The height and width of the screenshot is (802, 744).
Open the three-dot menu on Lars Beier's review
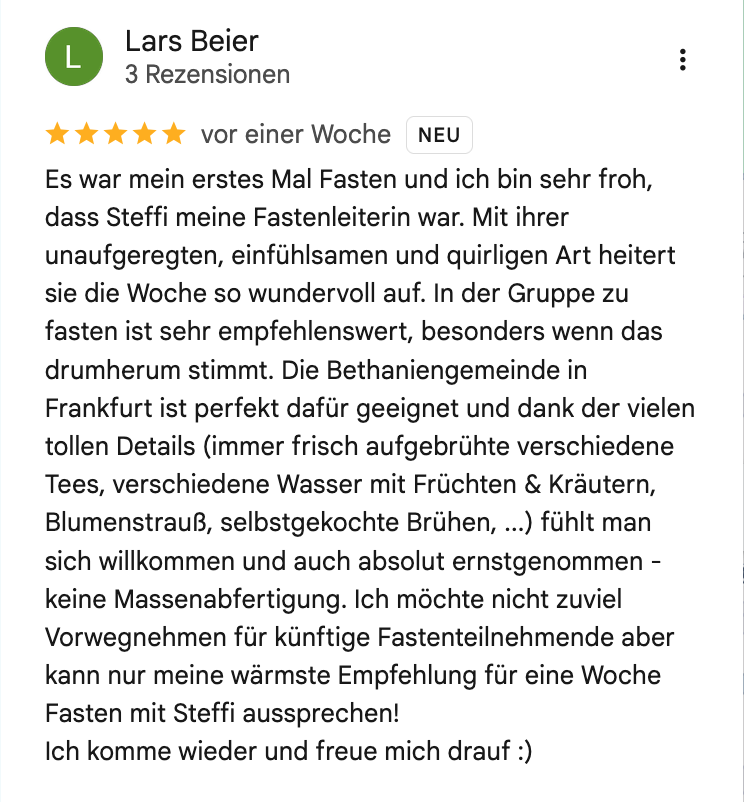tap(682, 60)
